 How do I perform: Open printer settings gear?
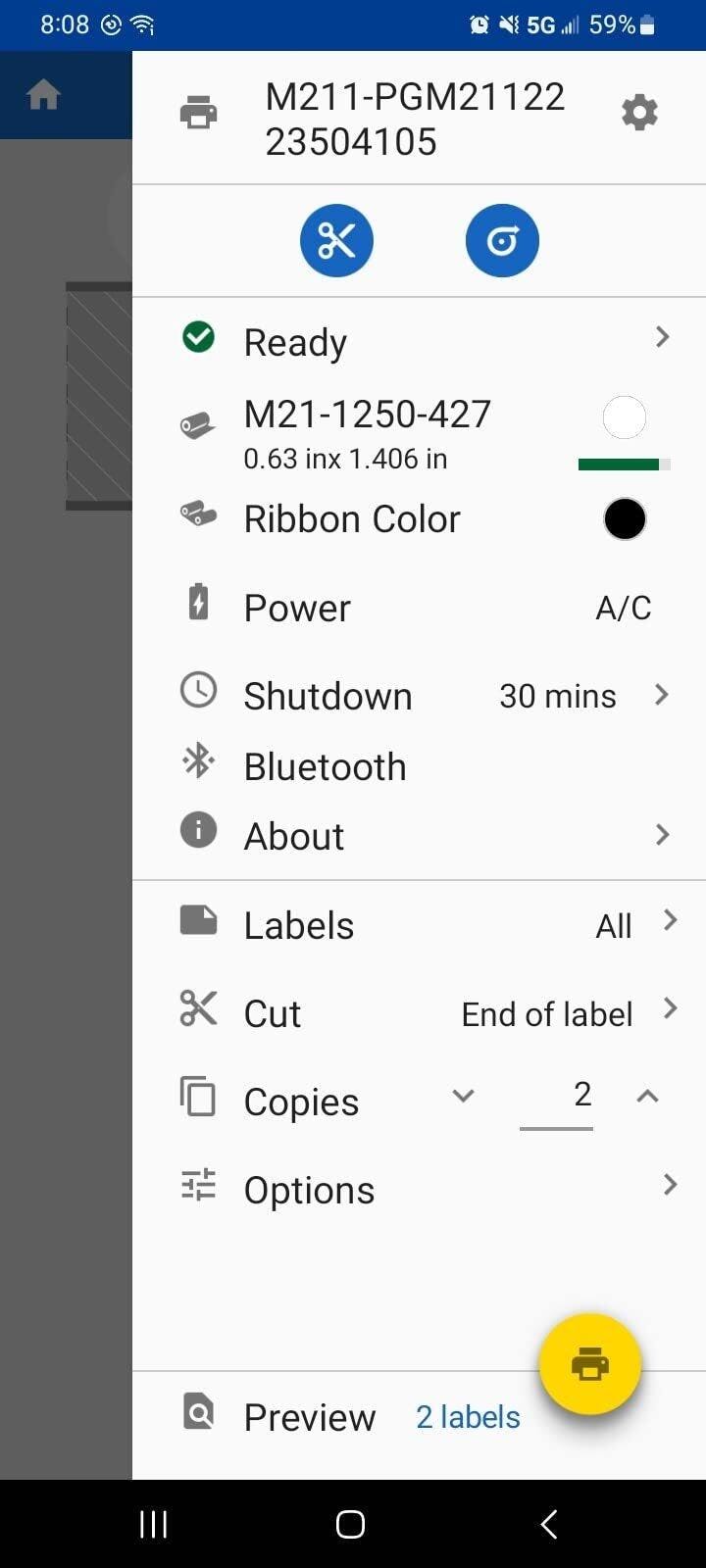click(x=639, y=114)
